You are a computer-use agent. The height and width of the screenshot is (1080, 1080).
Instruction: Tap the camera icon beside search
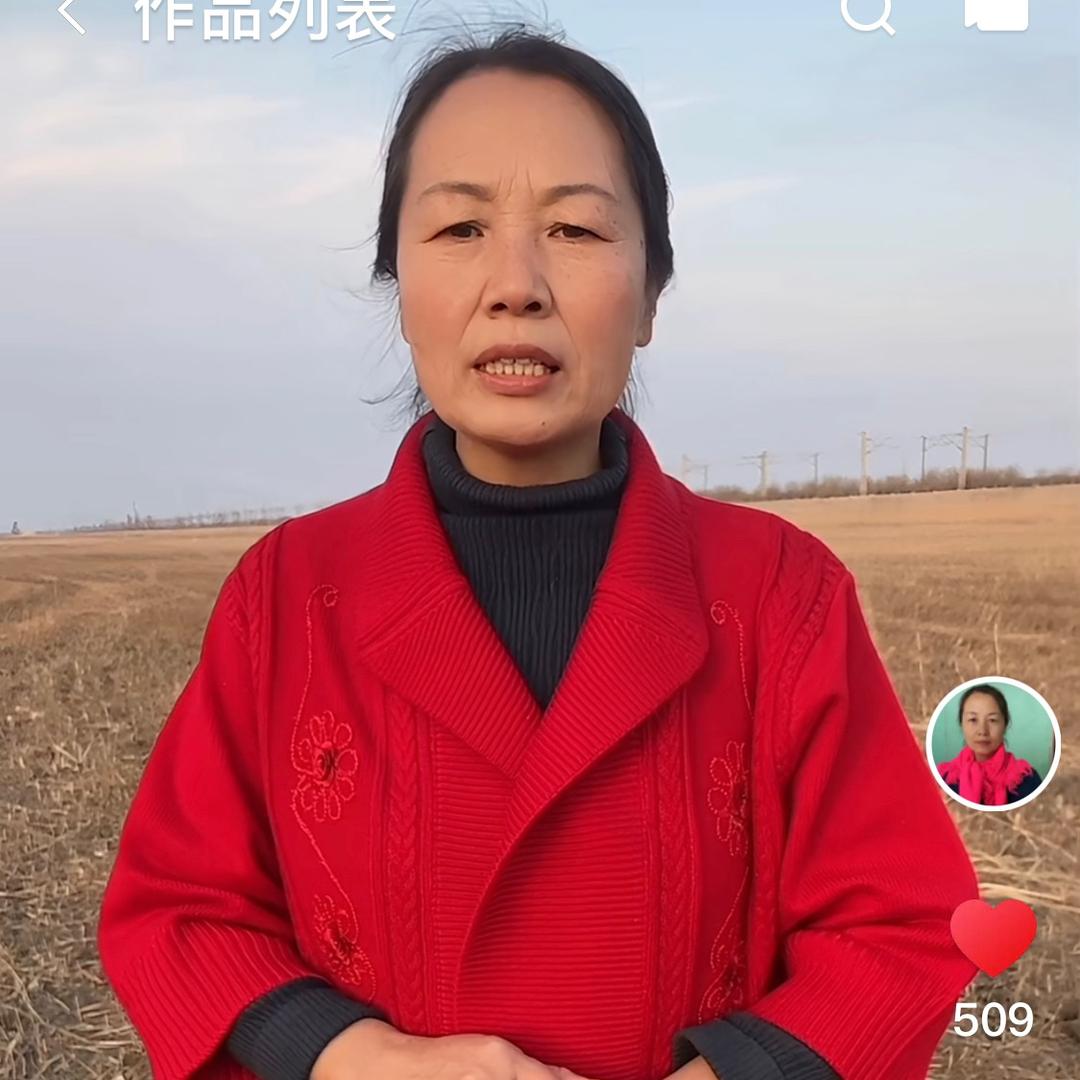996,13
